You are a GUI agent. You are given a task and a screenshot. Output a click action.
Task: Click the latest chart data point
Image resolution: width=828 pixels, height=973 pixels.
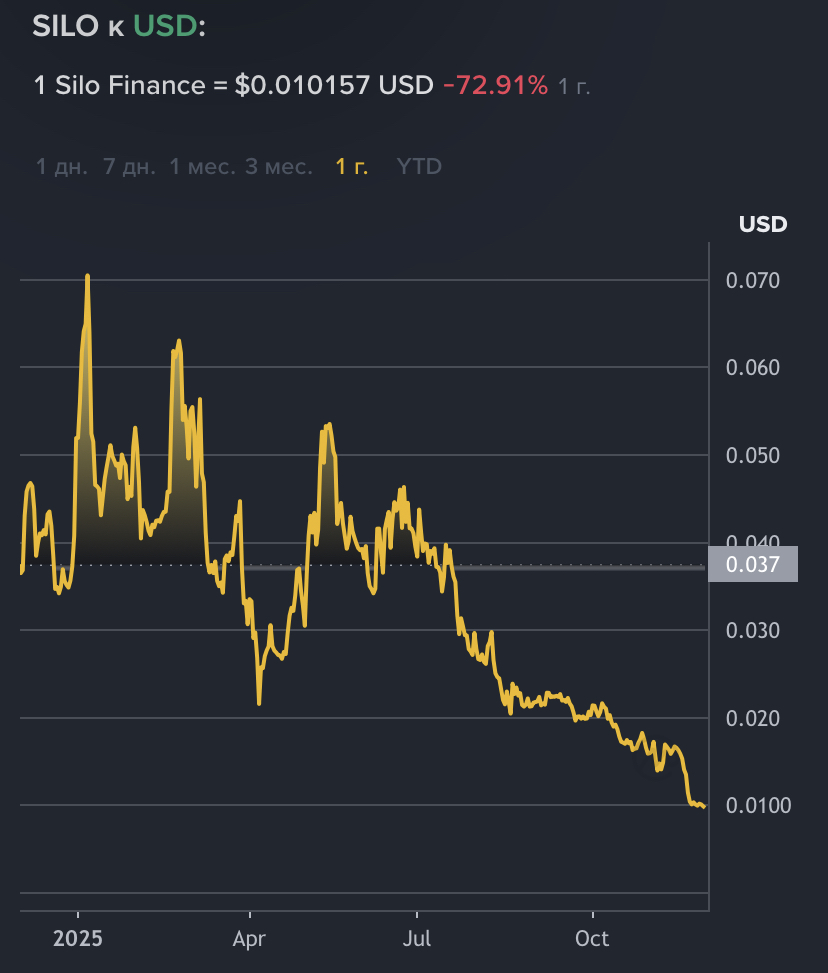tap(703, 805)
